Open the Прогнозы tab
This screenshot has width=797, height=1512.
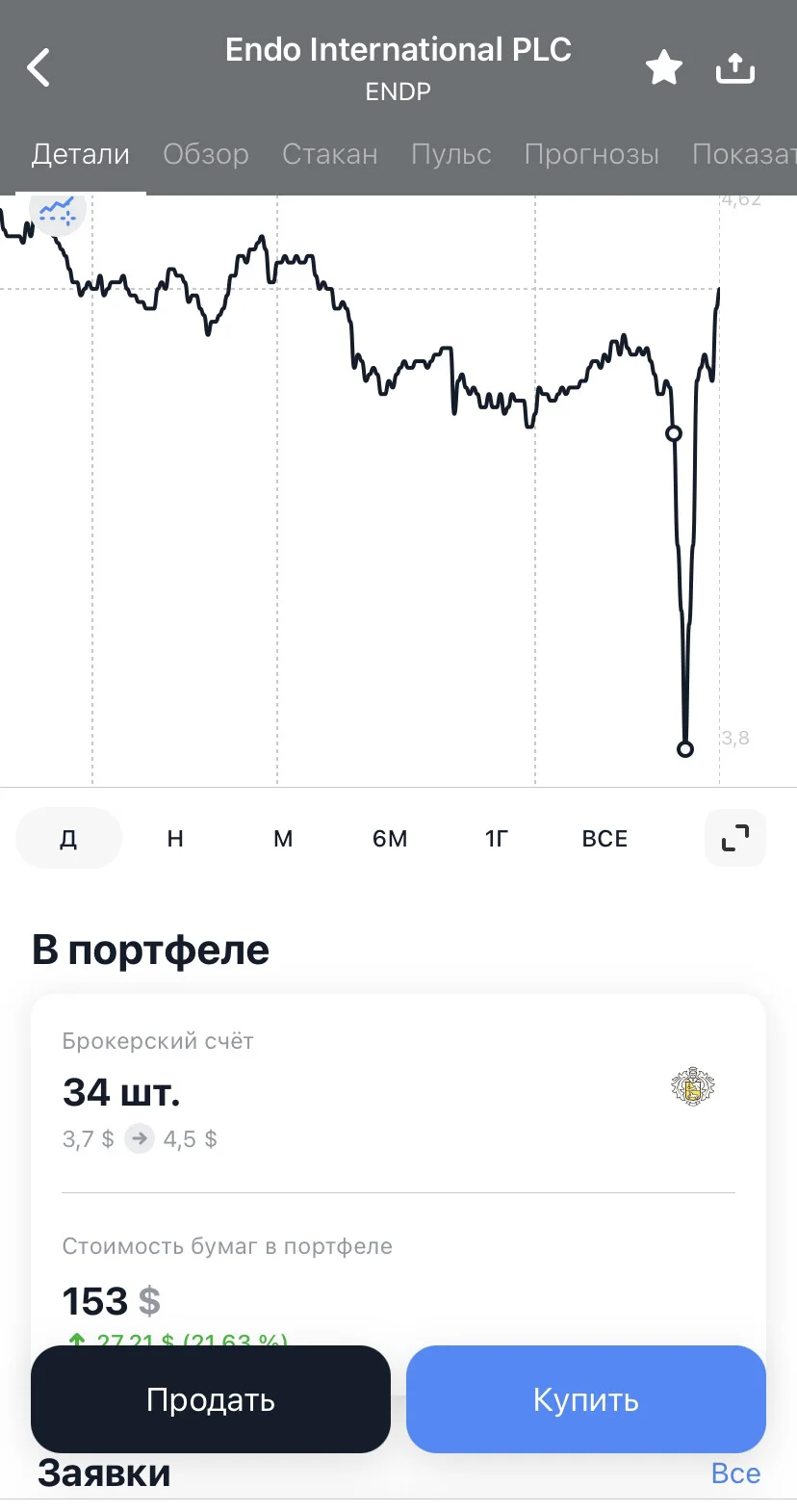[x=592, y=154]
